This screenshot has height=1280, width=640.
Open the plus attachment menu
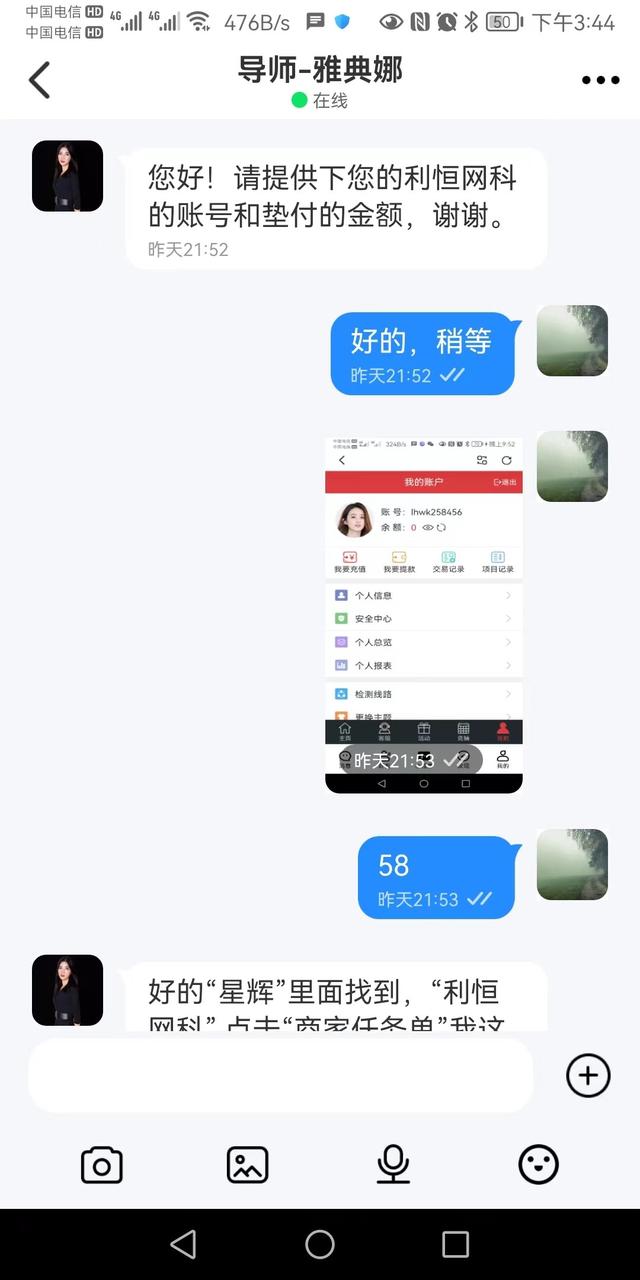click(588, 1076)
